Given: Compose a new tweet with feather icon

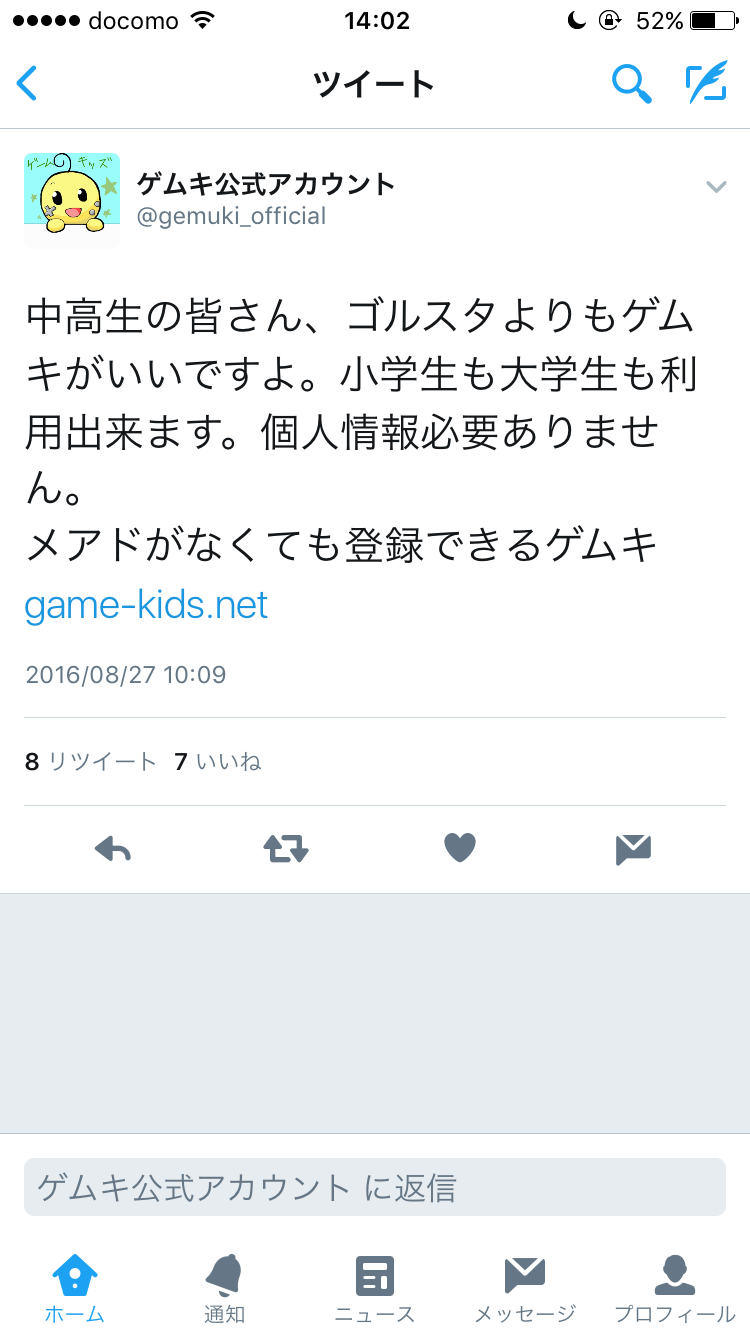Looking at the screenshot, I should point(706,84).
